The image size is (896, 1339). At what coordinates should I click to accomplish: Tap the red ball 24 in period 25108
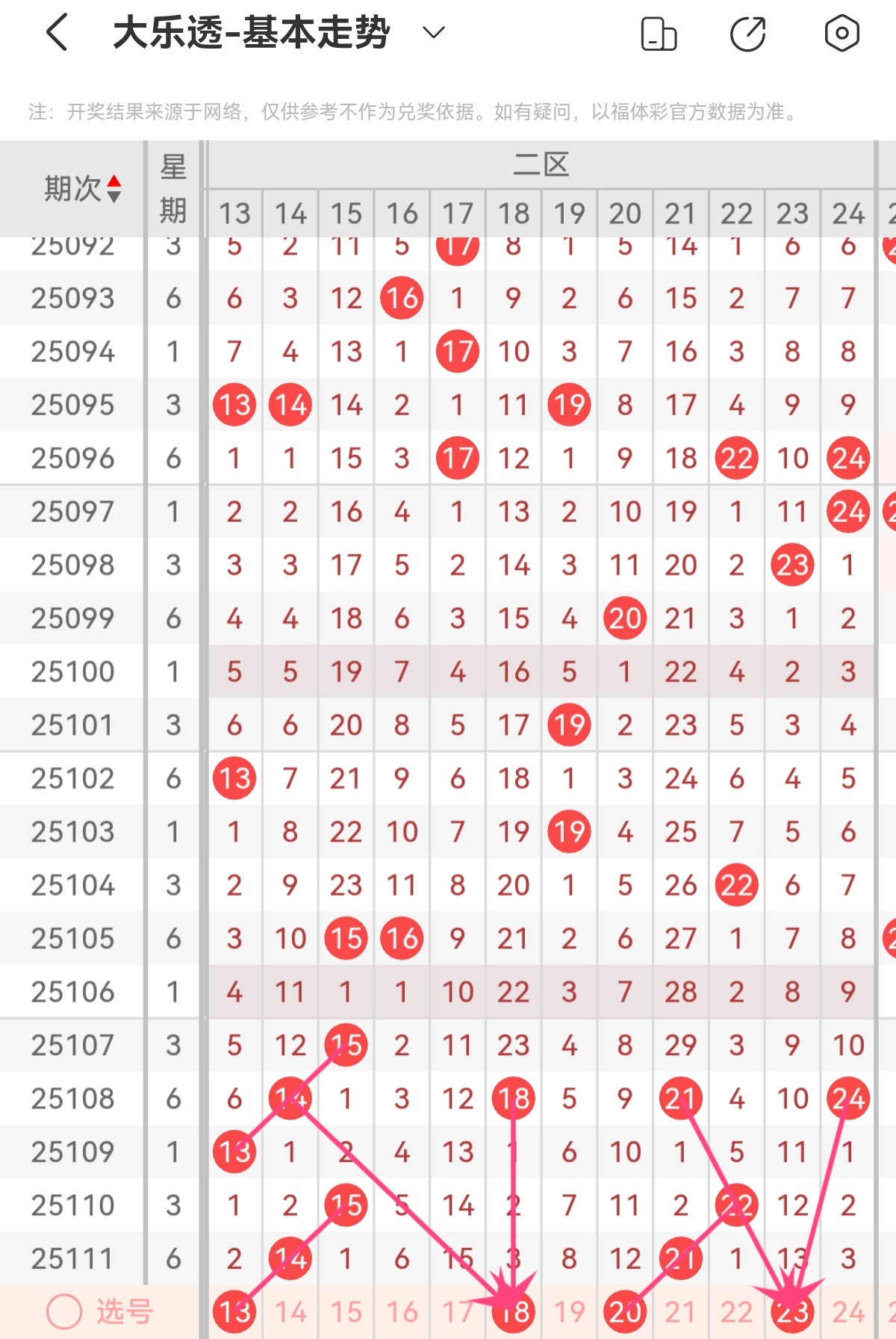pyautogui.click(x=848, y=1098)
